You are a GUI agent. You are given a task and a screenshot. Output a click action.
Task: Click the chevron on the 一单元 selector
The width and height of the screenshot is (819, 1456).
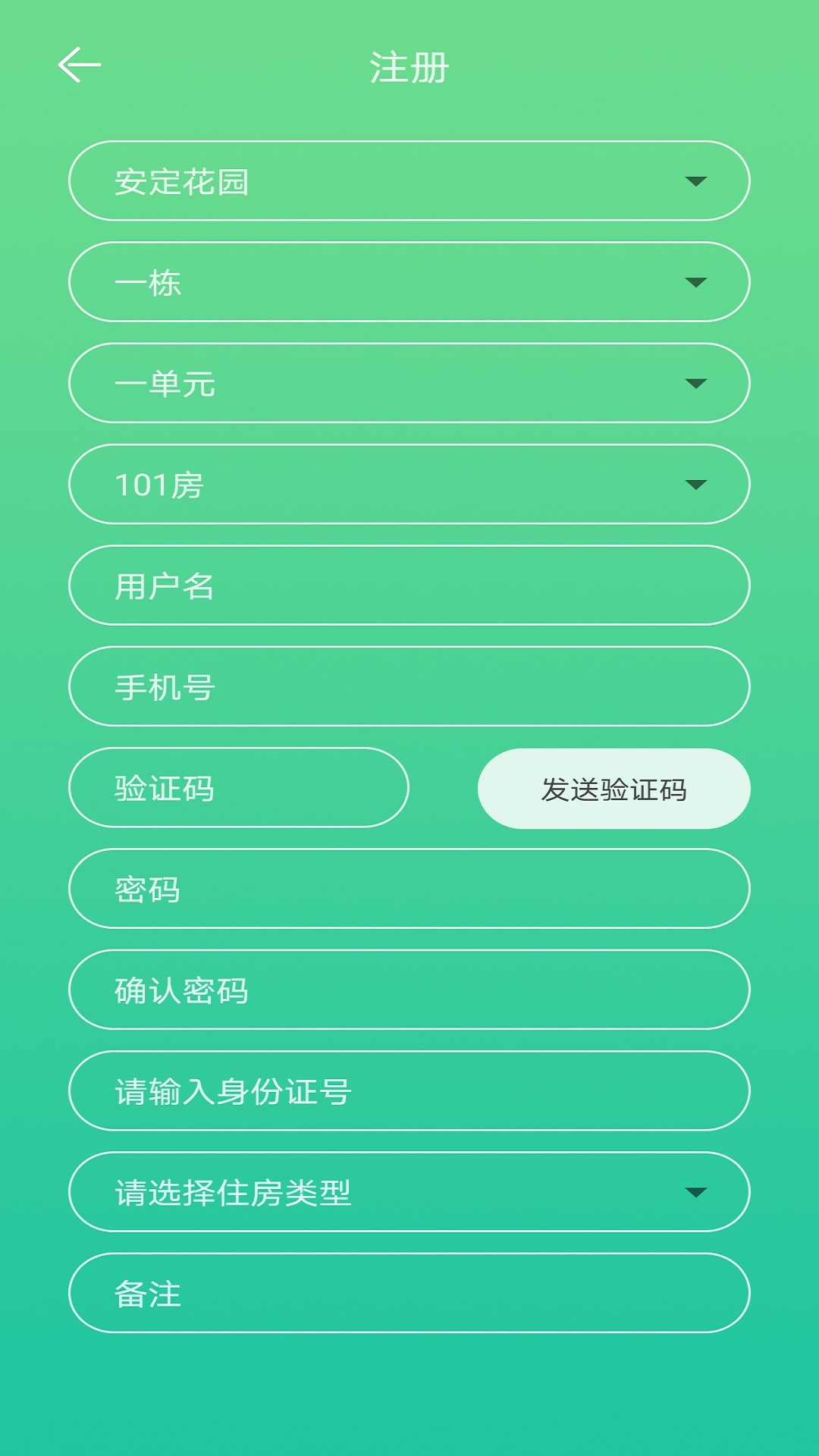click(x=695, y=383)
